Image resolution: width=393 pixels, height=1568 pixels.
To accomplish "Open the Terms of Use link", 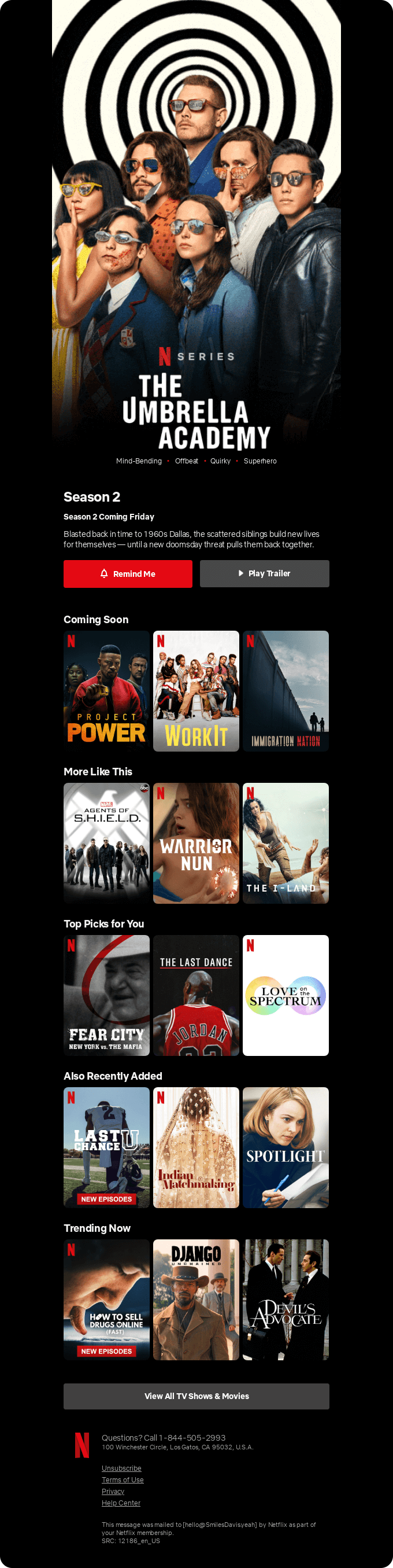I will [x=123, y=1479].
